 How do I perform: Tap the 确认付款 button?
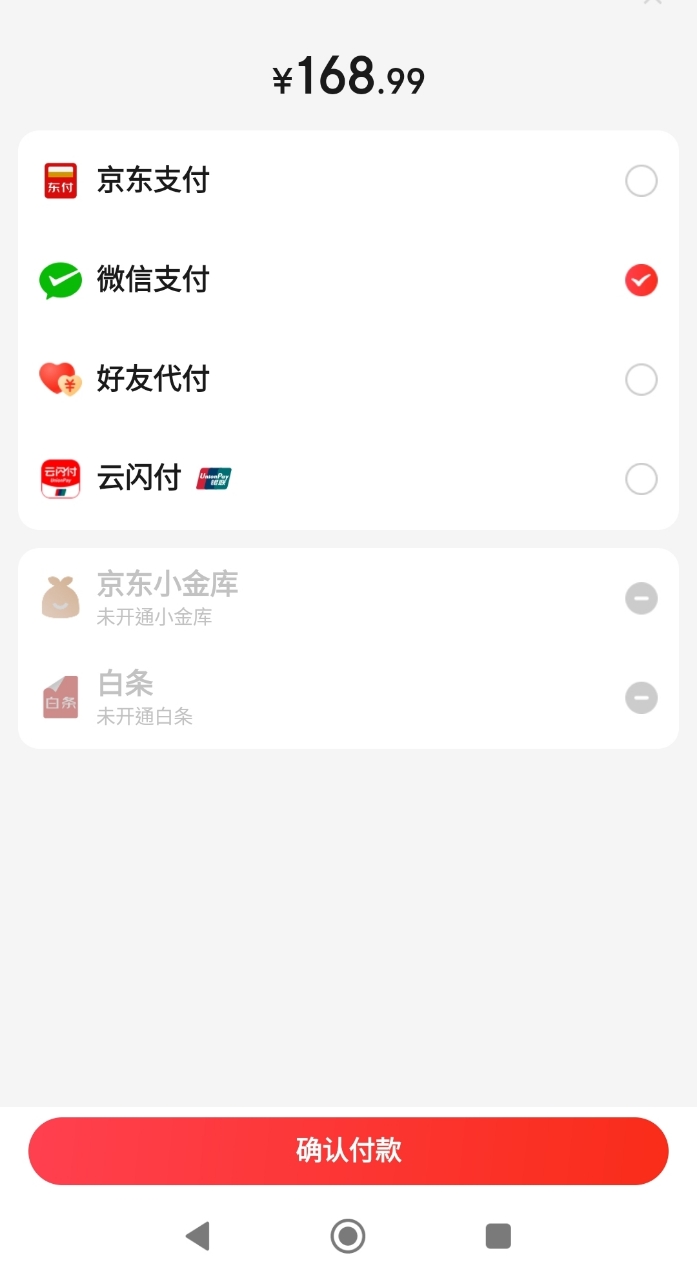348,1151
